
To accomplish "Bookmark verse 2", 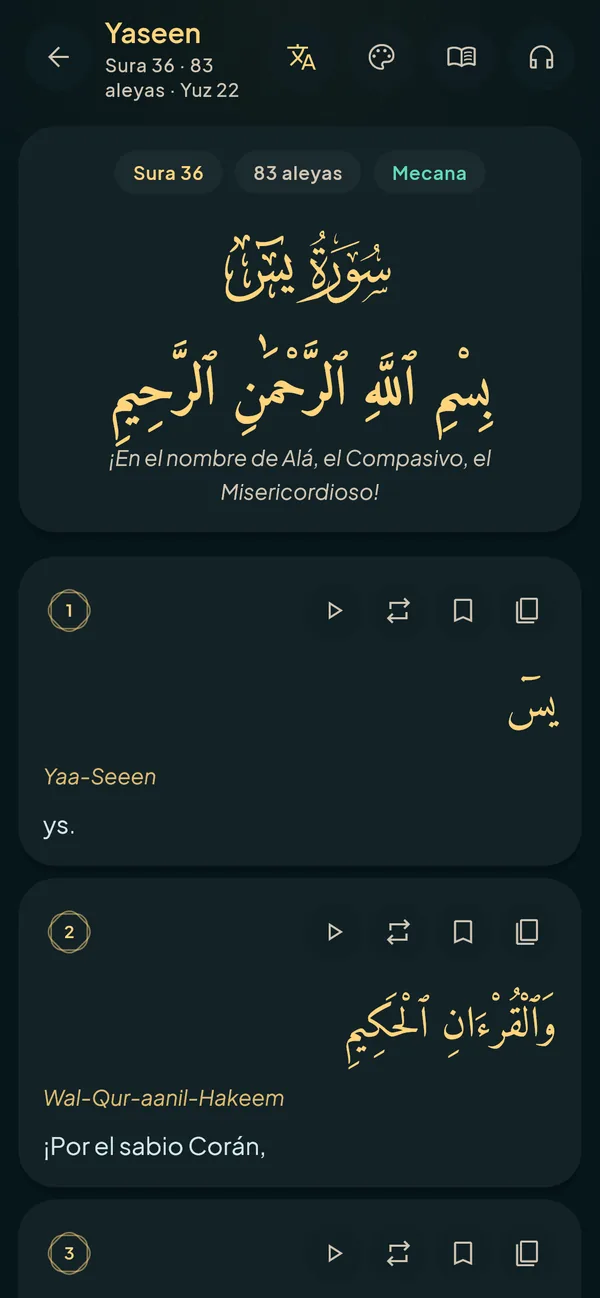I will click(463, 932).
